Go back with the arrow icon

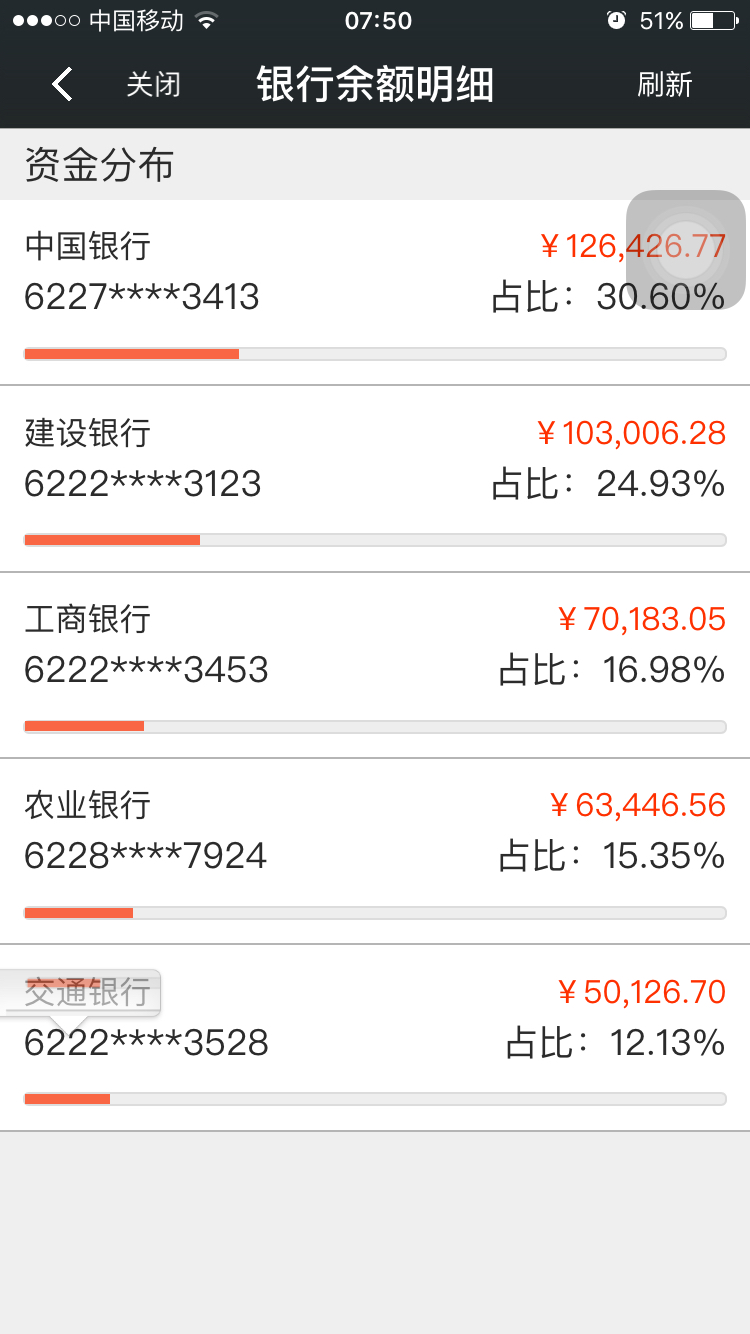coord(62,85)
